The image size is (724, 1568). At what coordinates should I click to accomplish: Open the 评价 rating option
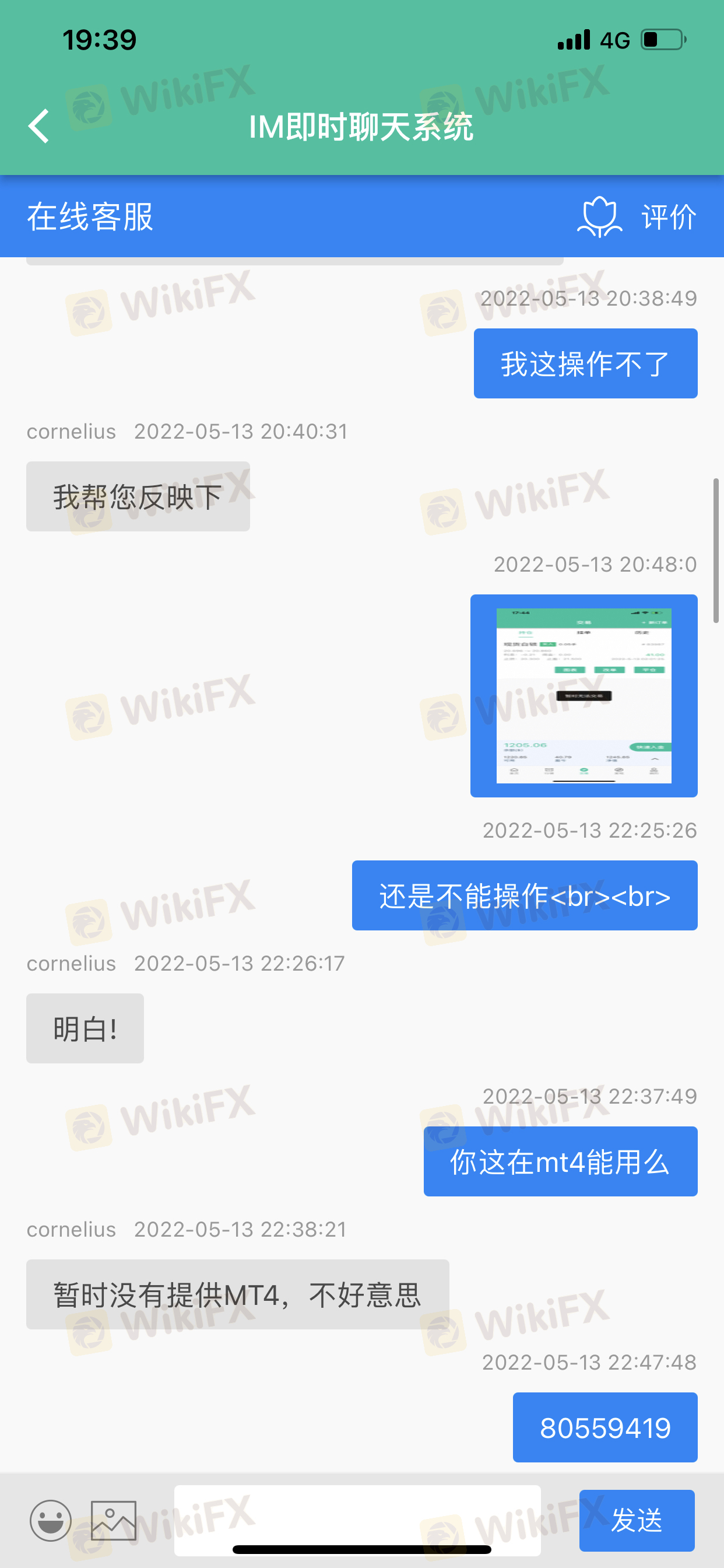[x=638, y=216]
